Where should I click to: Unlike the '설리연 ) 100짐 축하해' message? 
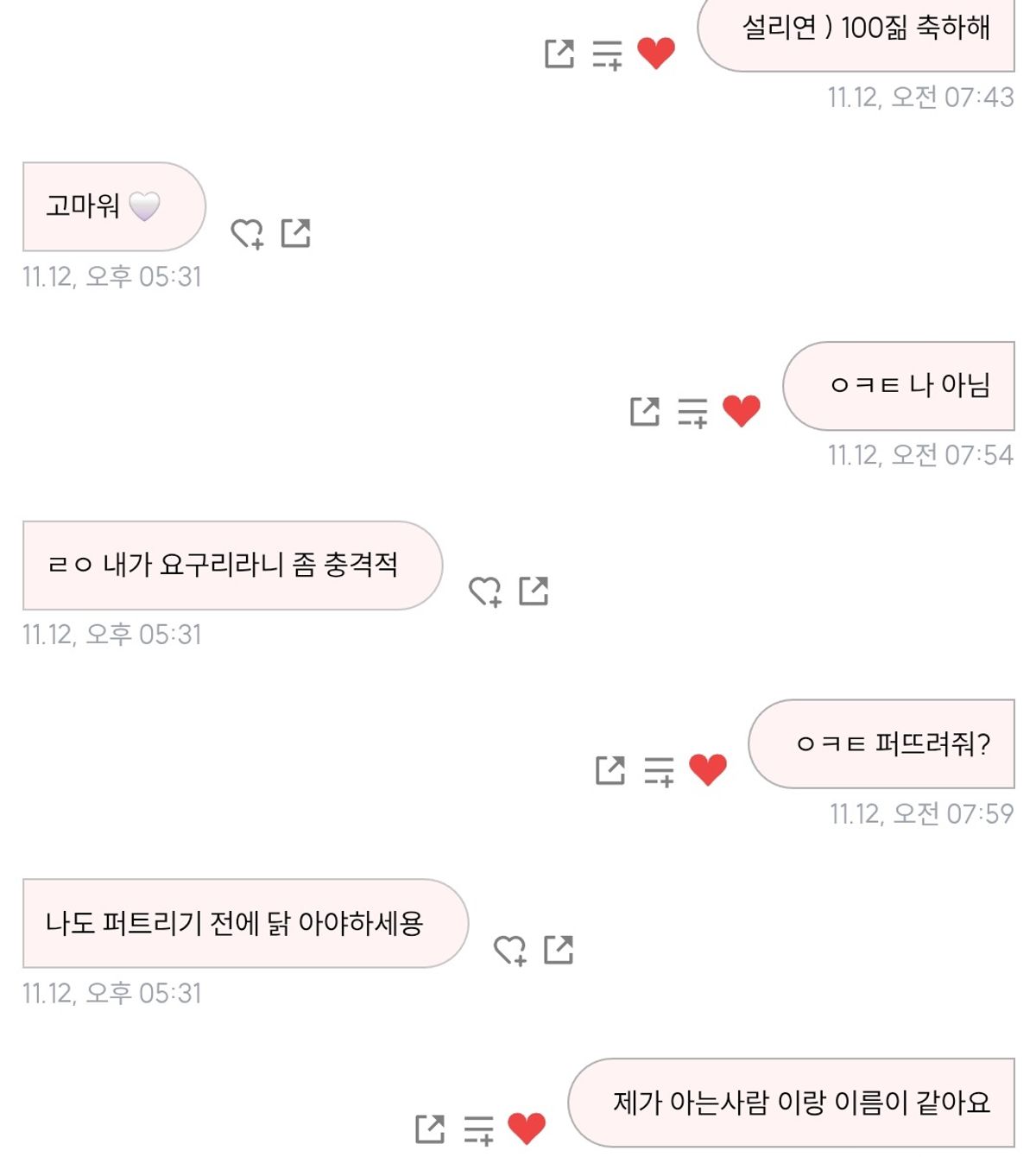656,54
